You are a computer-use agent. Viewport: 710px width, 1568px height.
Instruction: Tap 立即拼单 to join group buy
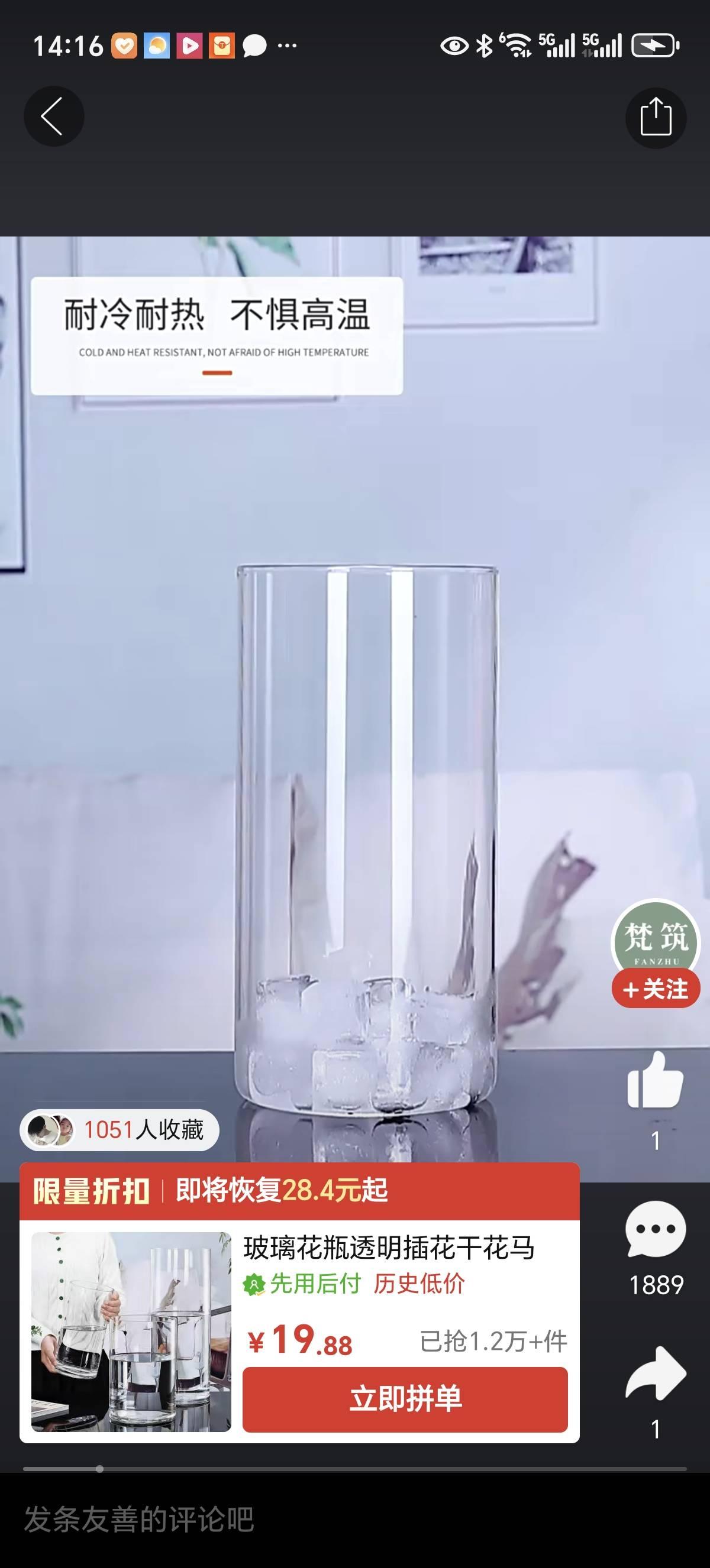point(405,1399)
